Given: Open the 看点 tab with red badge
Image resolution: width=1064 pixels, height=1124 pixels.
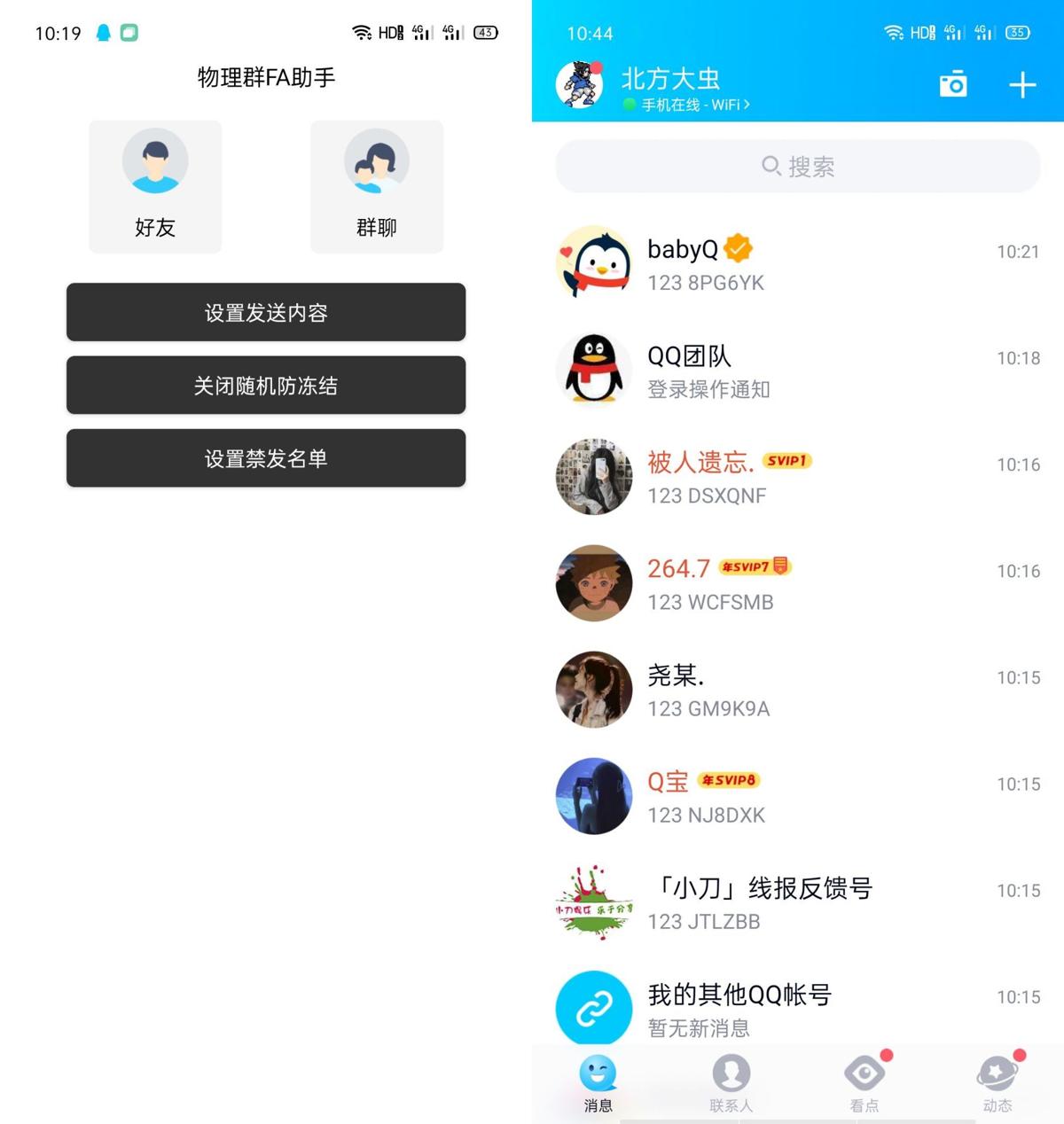Looking at the screenshot, I should pos(864,1081).
